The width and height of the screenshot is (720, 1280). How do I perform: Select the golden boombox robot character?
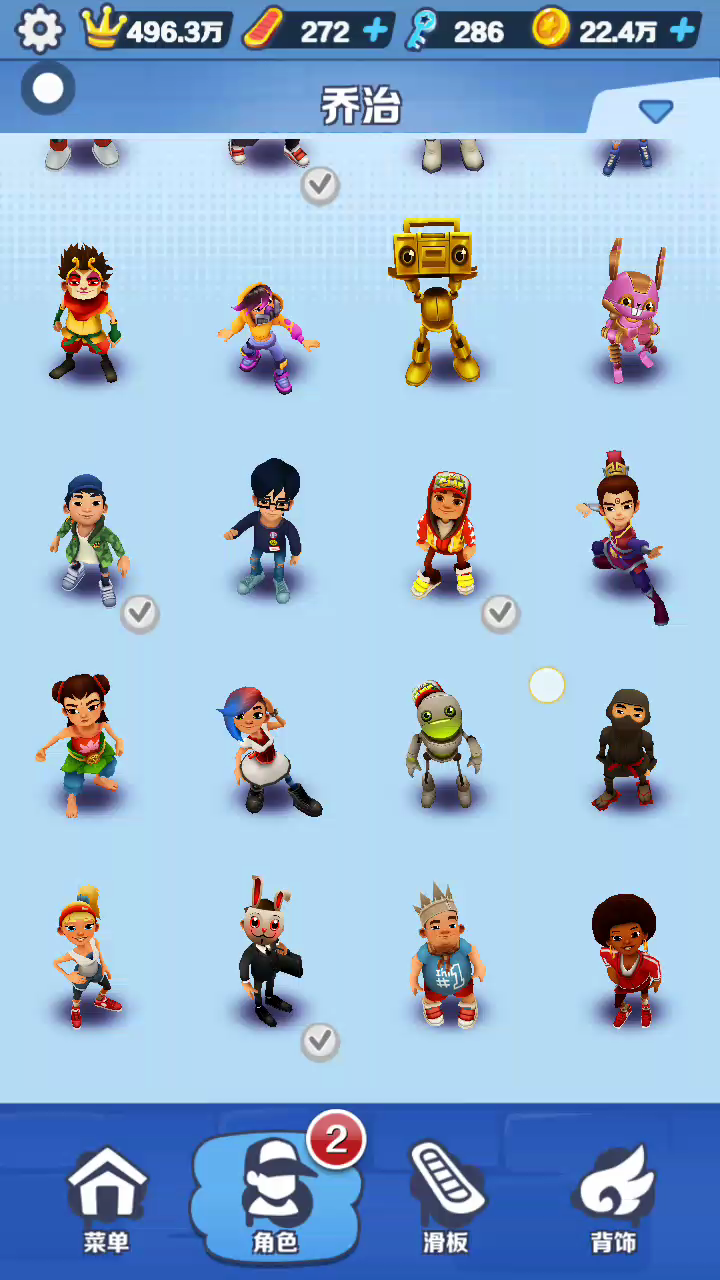click(x=432, y=300)
